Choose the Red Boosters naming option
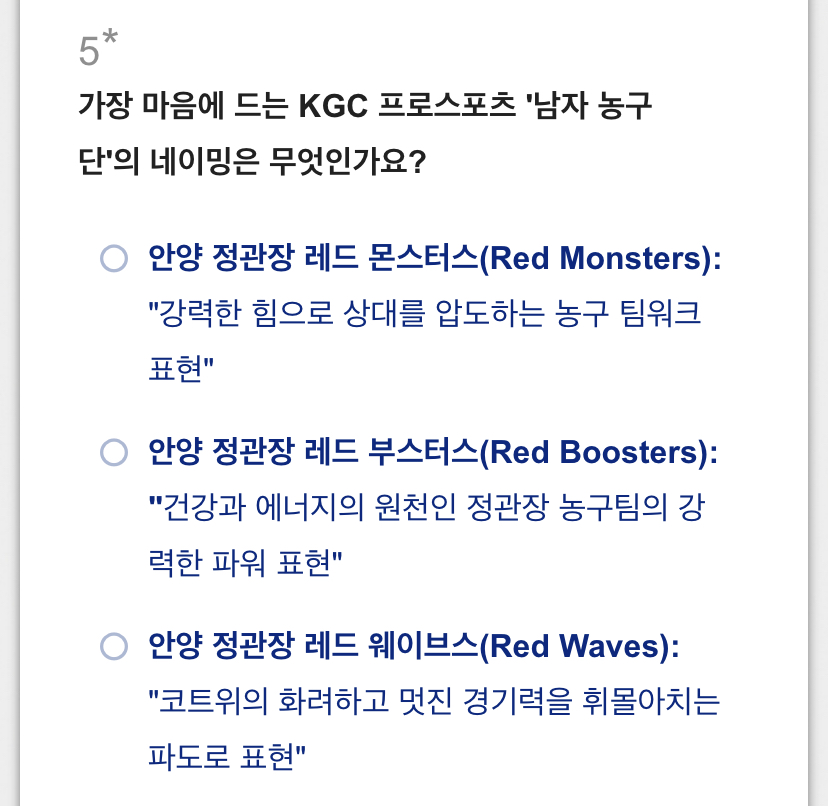This screenshot has width=828, height=806. tap(114, 453)
